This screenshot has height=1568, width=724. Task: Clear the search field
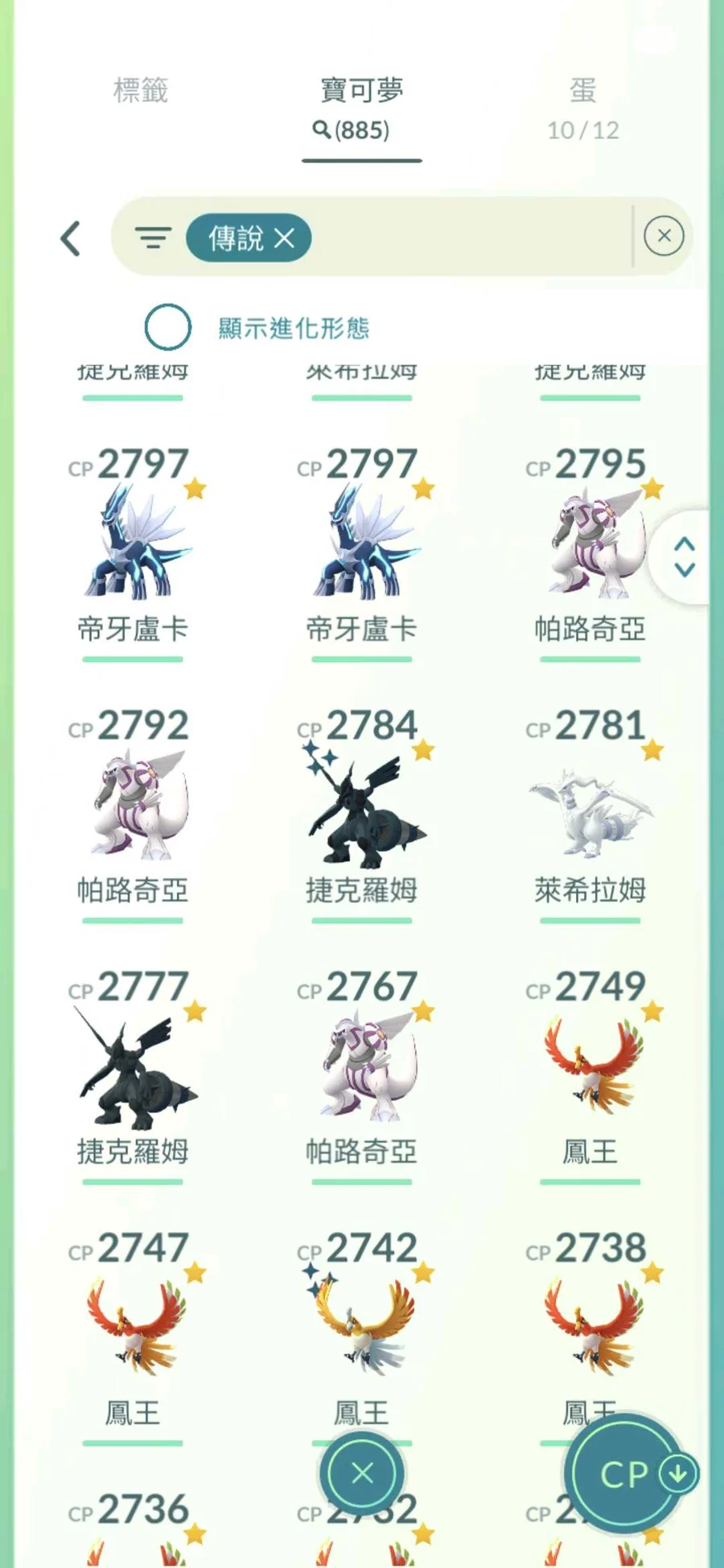pos(664,236)
